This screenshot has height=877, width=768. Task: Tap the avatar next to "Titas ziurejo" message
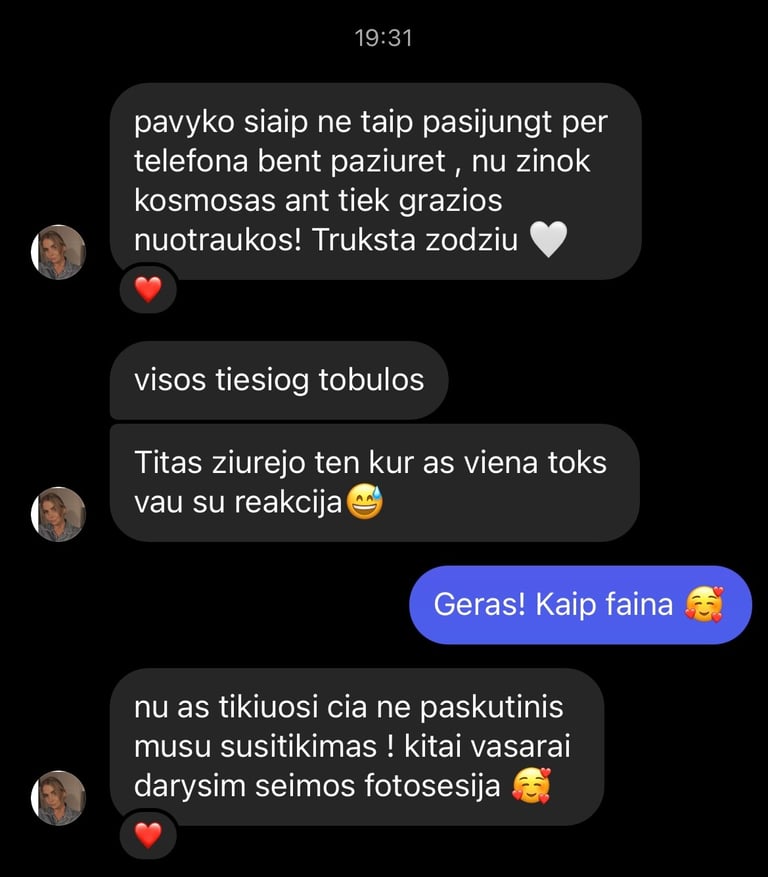(59, 514)
